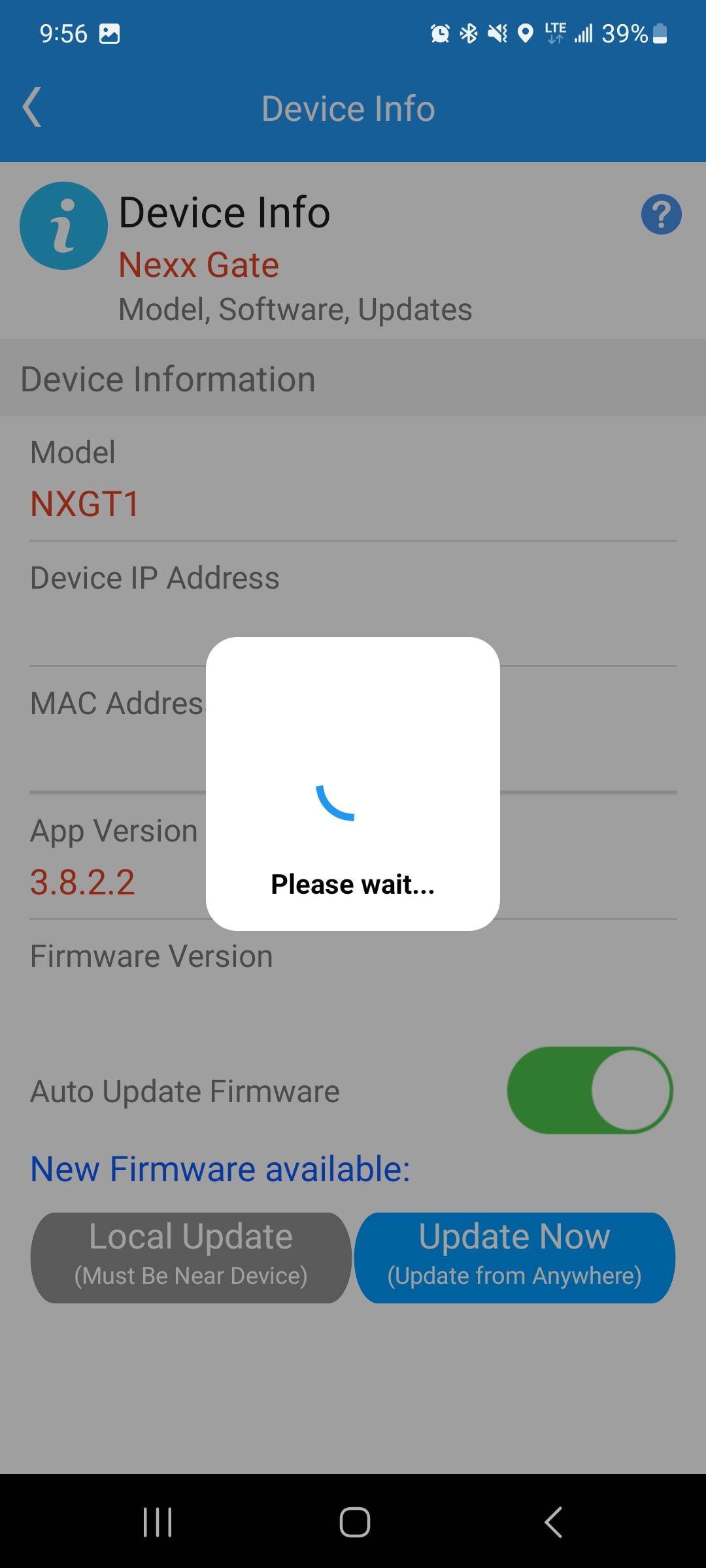
Task: Open recent apps from navigation bar
Action: click(158, 1522)
